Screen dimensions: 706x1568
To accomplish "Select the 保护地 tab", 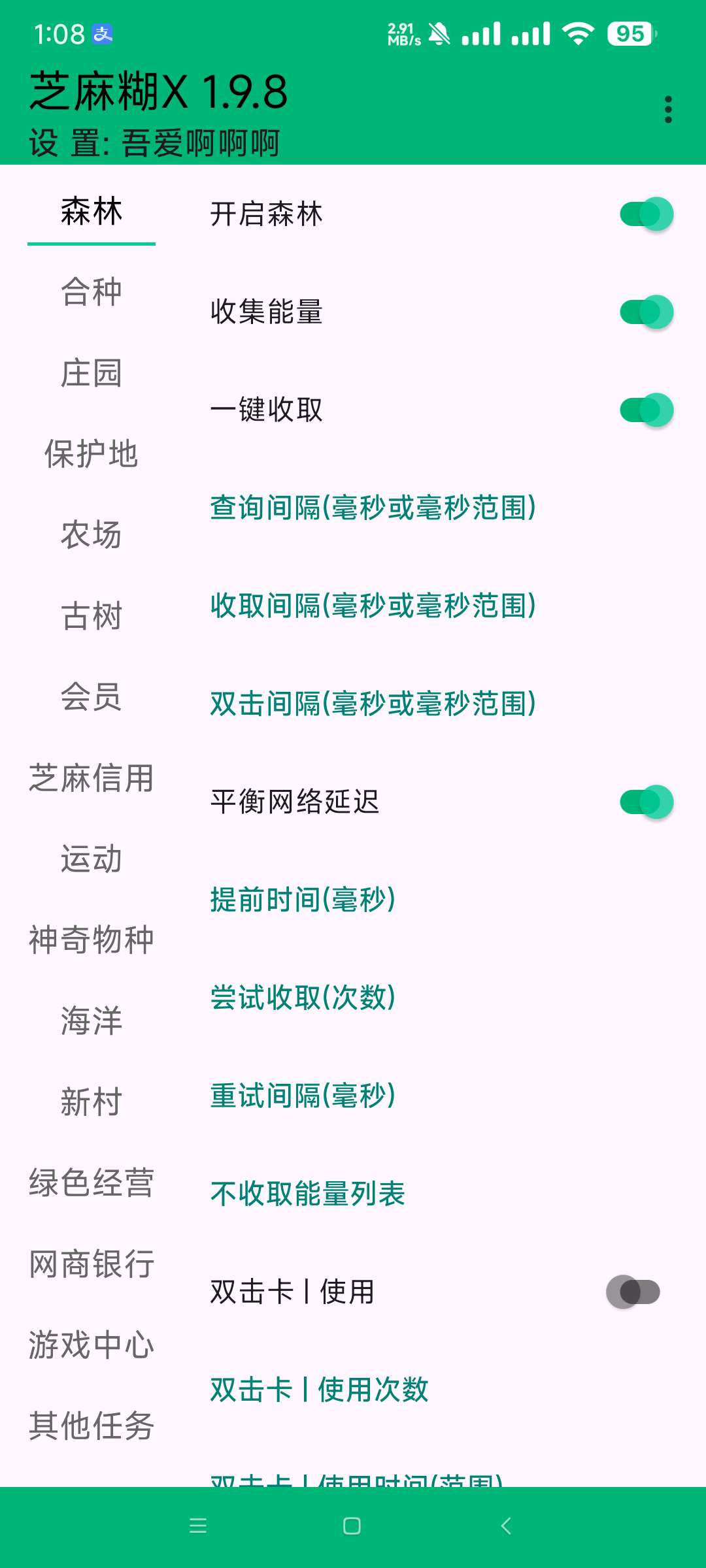I will click(x=92, y=454).
